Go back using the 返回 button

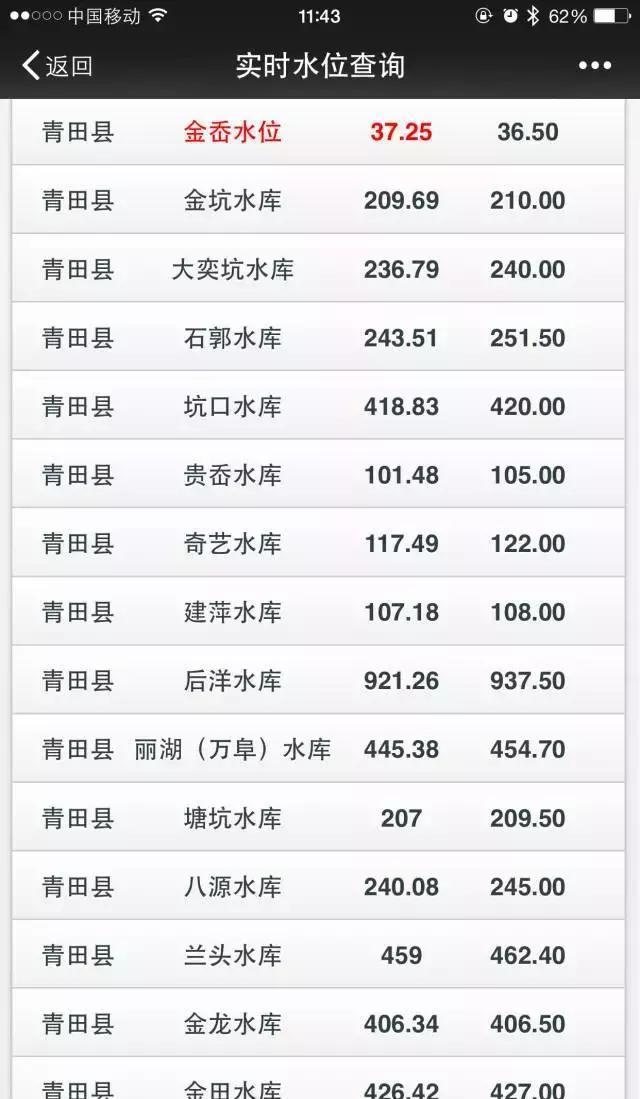[x=57, y=66]
